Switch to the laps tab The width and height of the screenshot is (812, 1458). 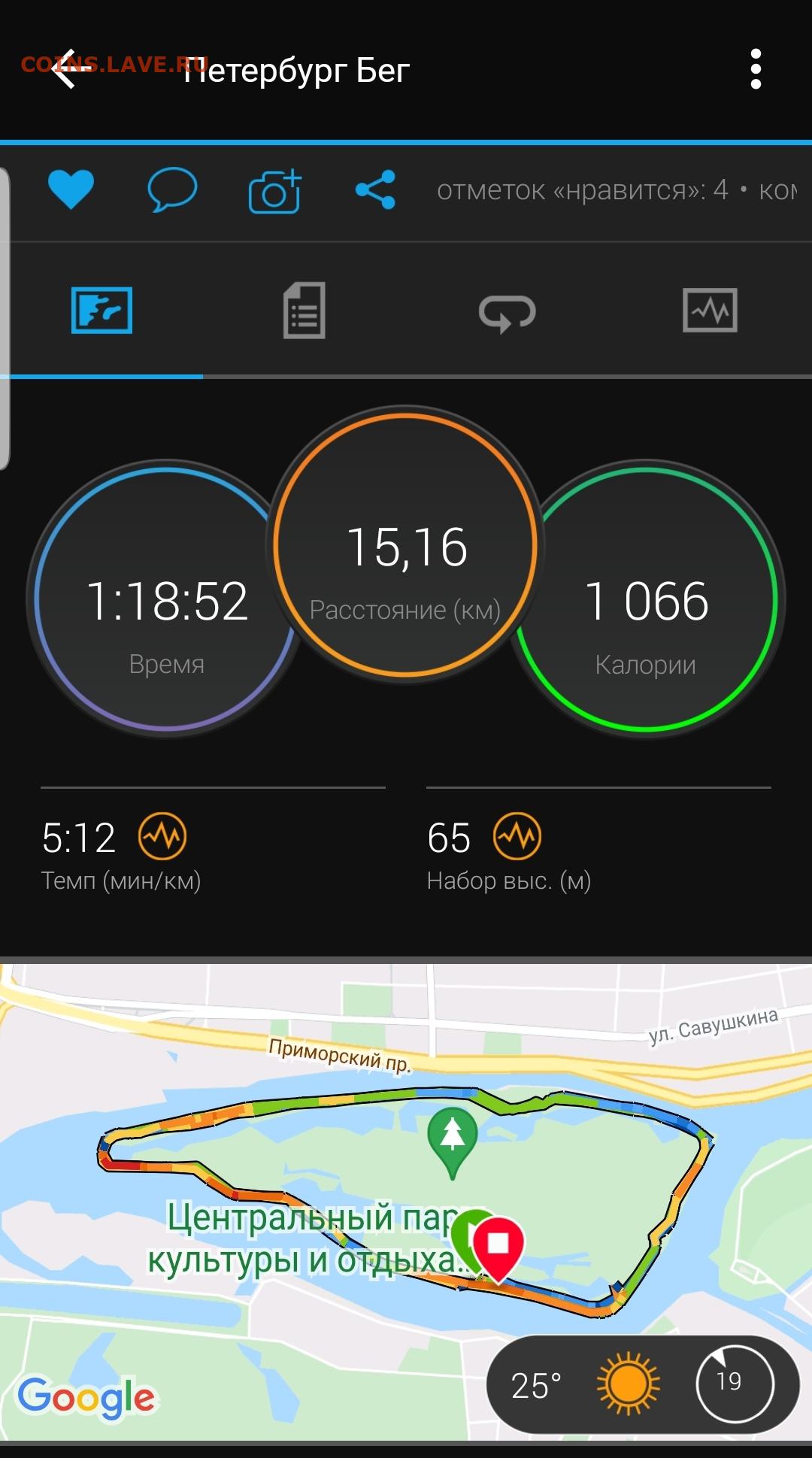click(507, 312)
